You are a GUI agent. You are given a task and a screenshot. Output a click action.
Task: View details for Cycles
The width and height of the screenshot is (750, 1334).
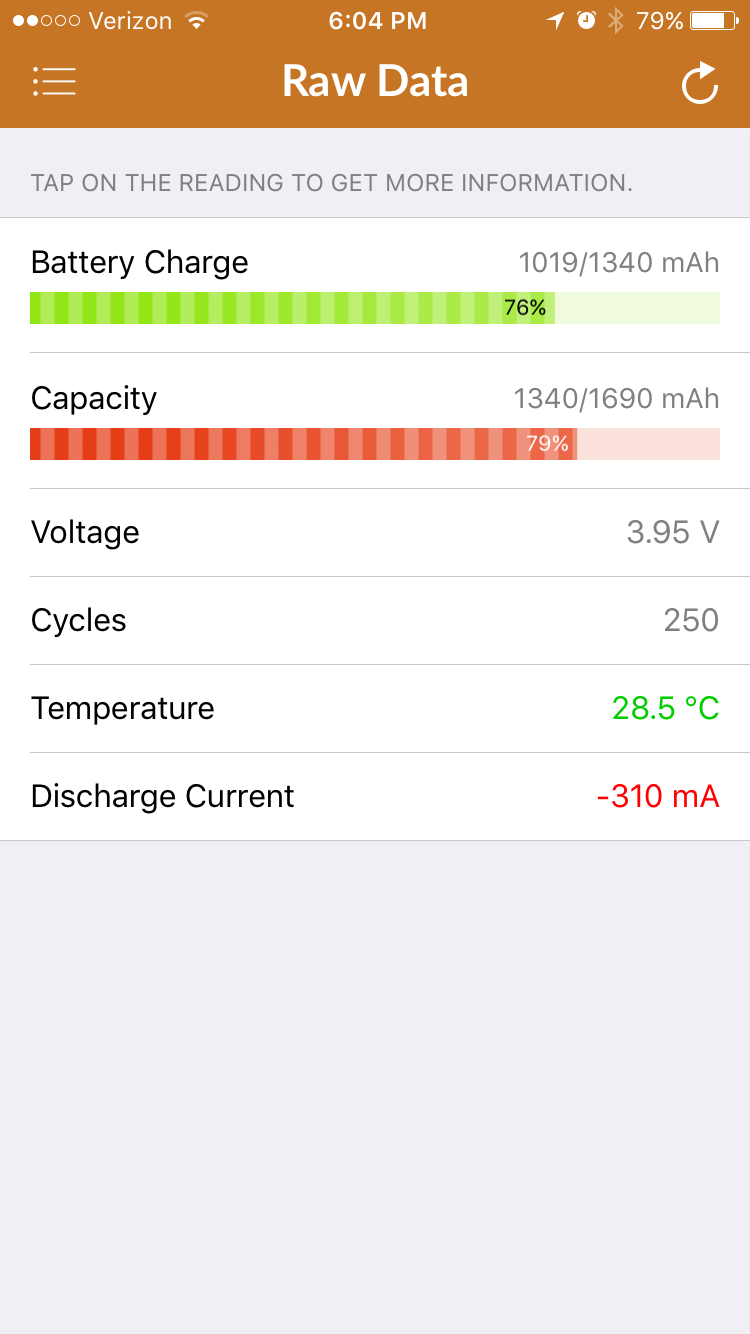(375, 621)
